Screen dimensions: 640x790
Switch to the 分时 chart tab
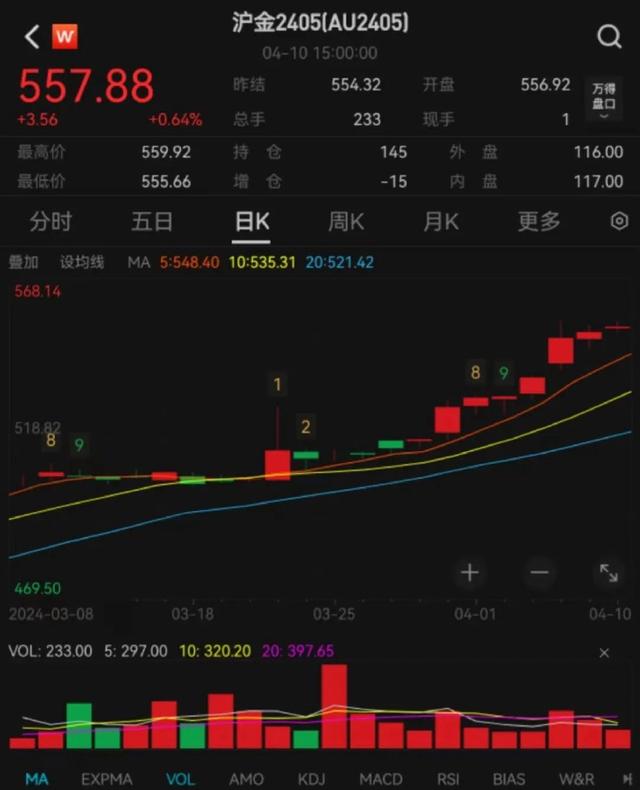pos(51,222)
